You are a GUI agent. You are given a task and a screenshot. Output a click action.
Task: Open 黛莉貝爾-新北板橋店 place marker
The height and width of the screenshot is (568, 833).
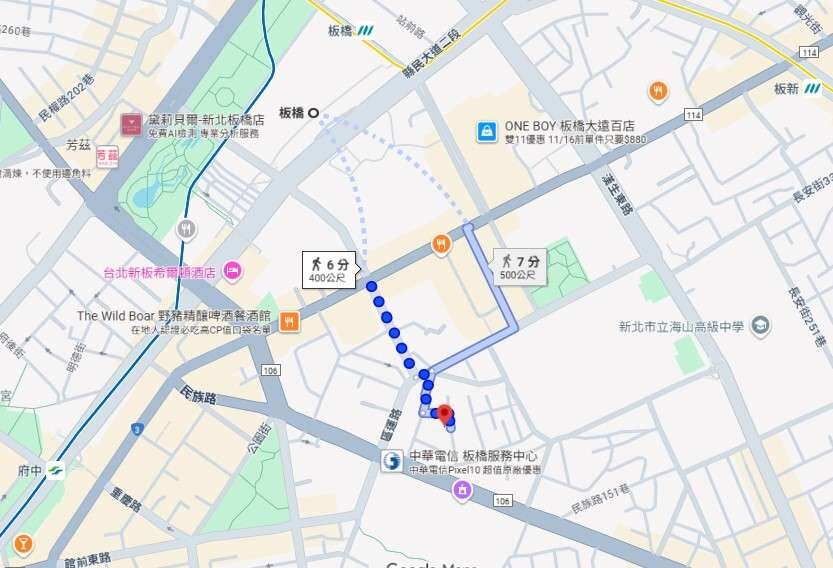(131, 125)
